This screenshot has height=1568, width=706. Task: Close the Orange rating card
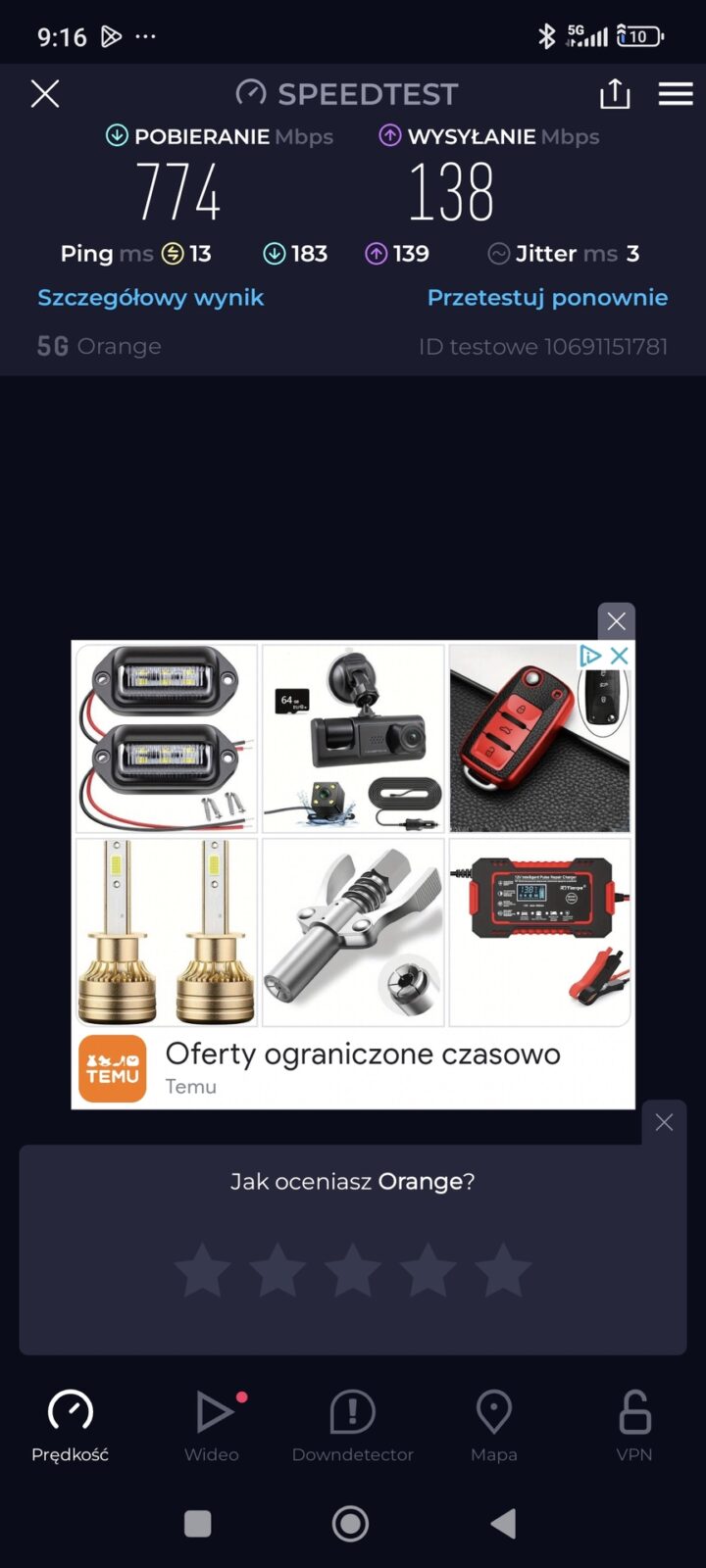[x=664, y=1123]
